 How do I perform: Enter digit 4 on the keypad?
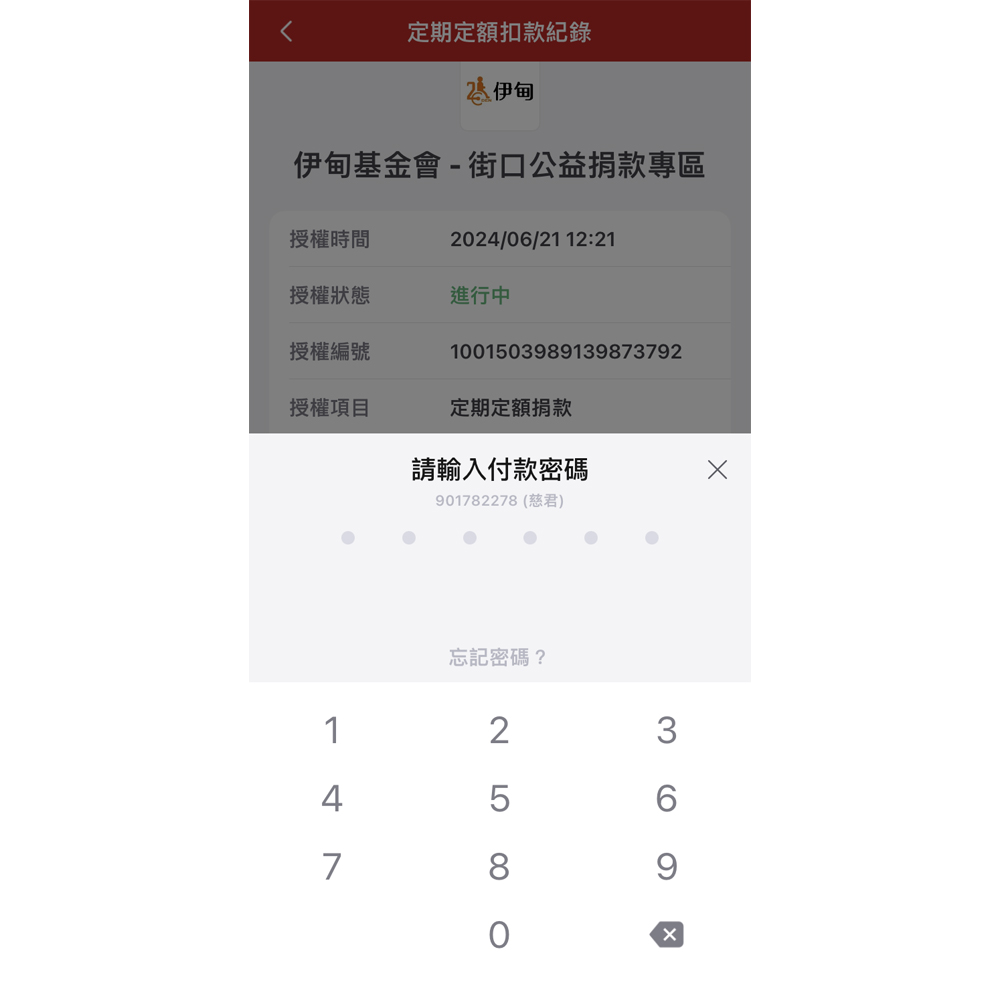tap(332, 799)
